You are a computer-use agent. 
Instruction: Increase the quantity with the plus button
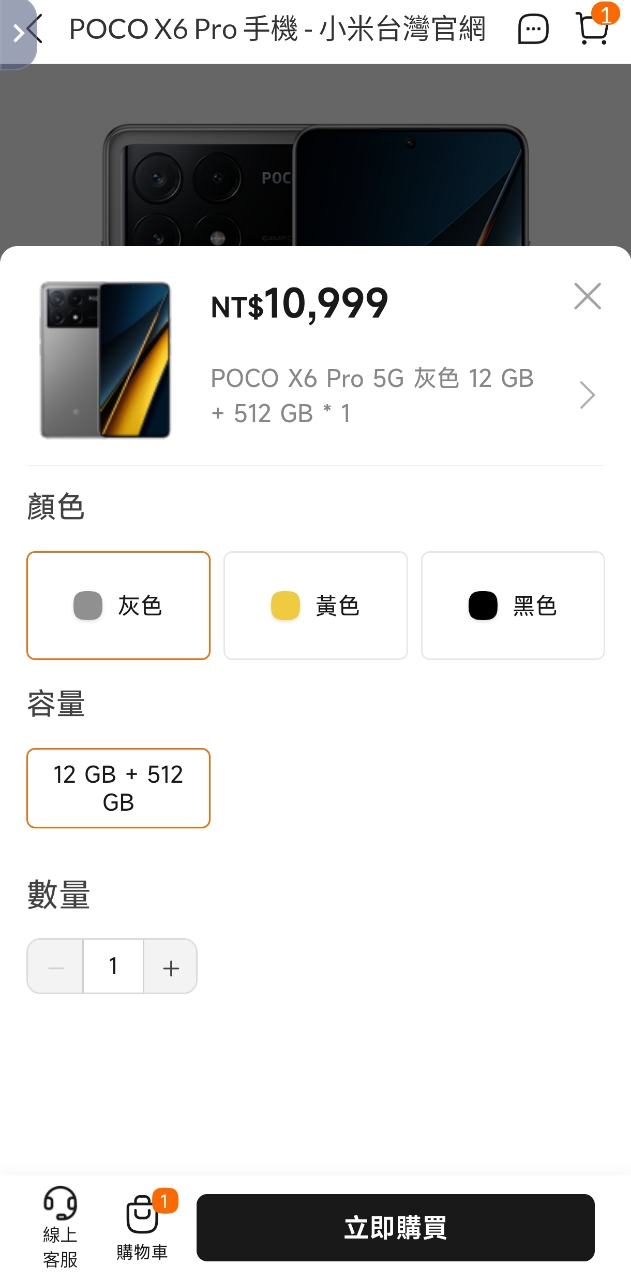point(171,967)
